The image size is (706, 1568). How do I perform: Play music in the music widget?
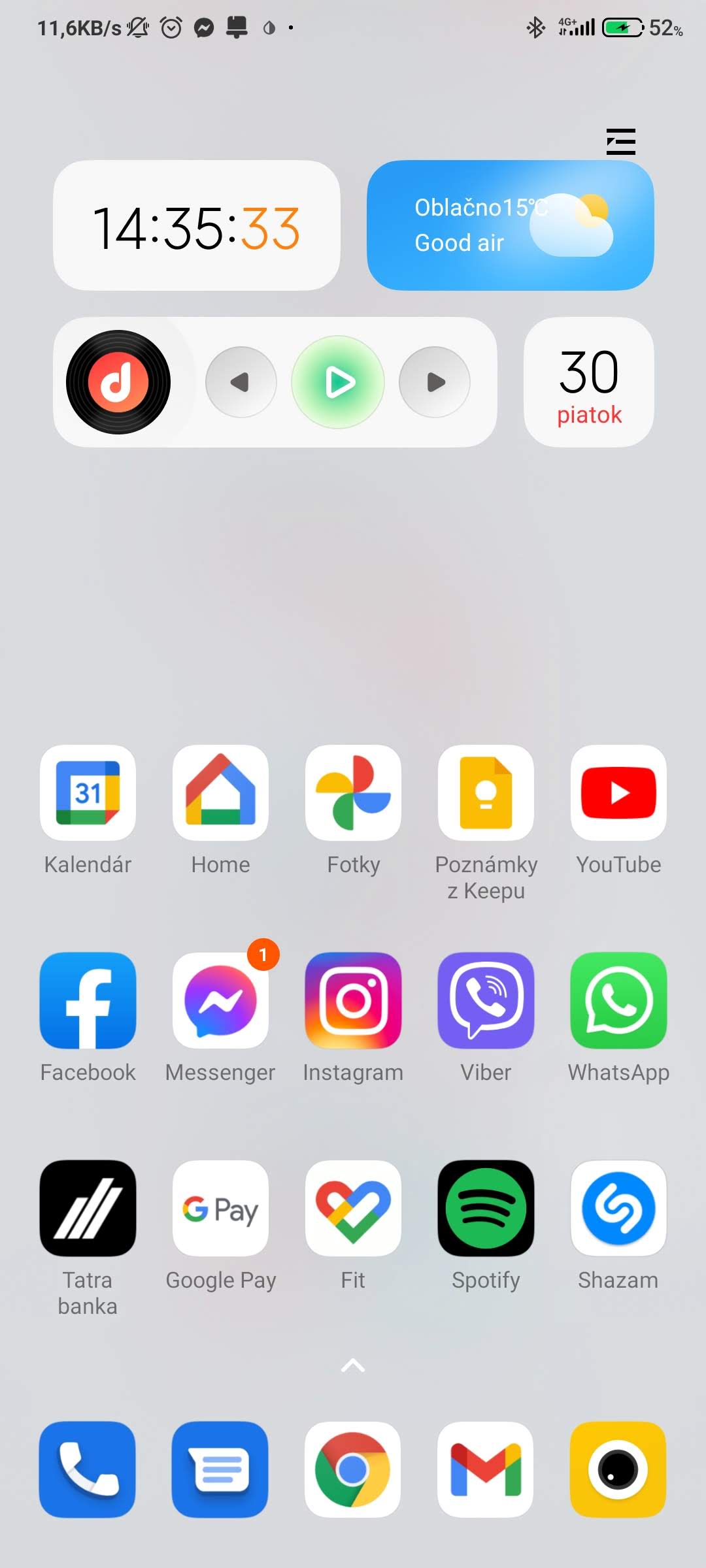[338, 382]
